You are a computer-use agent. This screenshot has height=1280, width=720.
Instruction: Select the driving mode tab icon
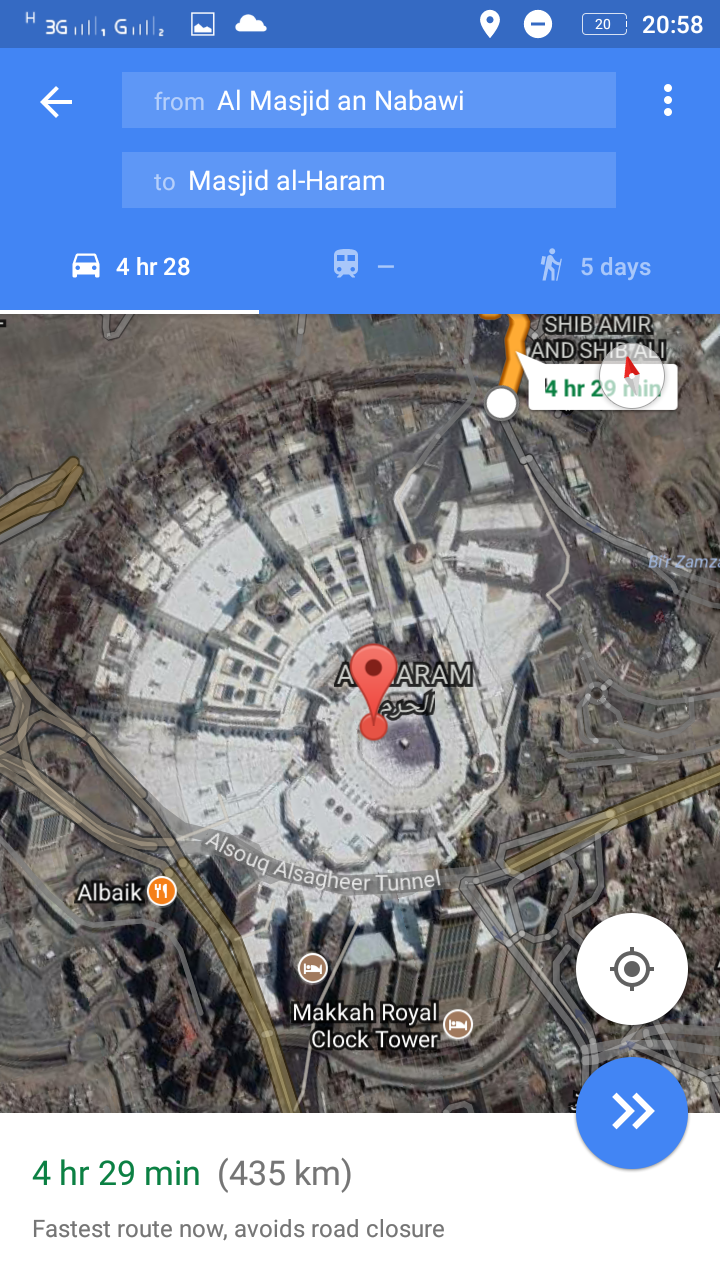(x=85, y=265)
